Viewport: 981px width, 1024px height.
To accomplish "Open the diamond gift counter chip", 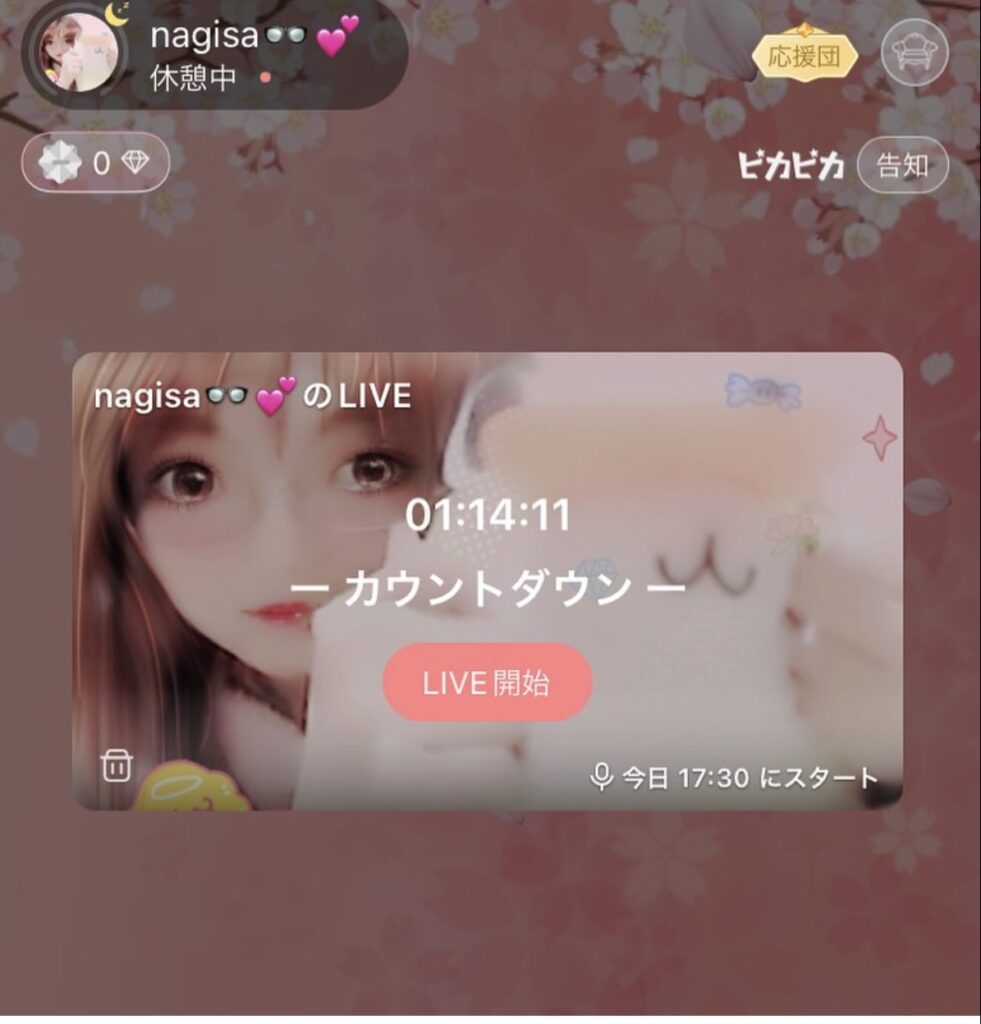I will (x=96, y=162).
